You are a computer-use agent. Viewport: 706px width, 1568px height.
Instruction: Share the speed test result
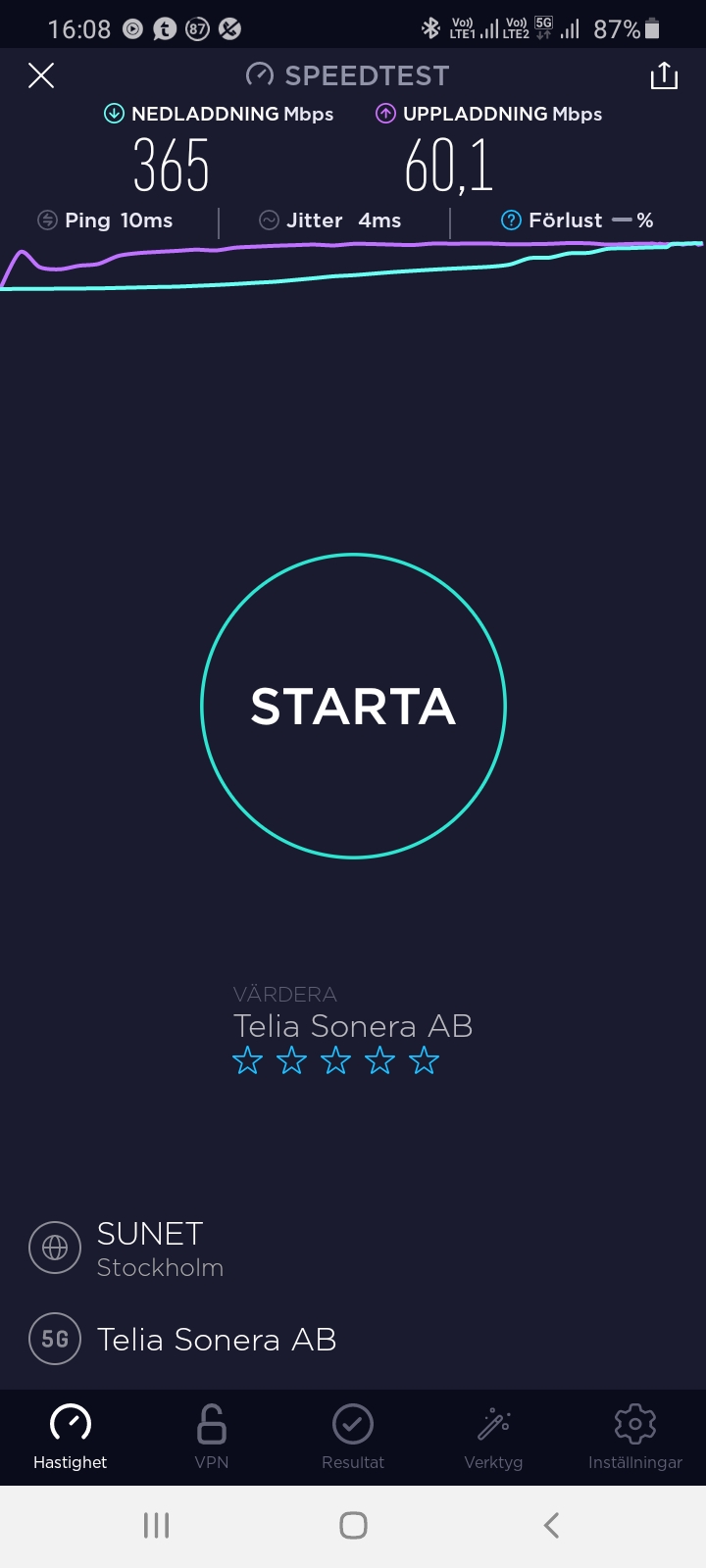coord(664,75)
